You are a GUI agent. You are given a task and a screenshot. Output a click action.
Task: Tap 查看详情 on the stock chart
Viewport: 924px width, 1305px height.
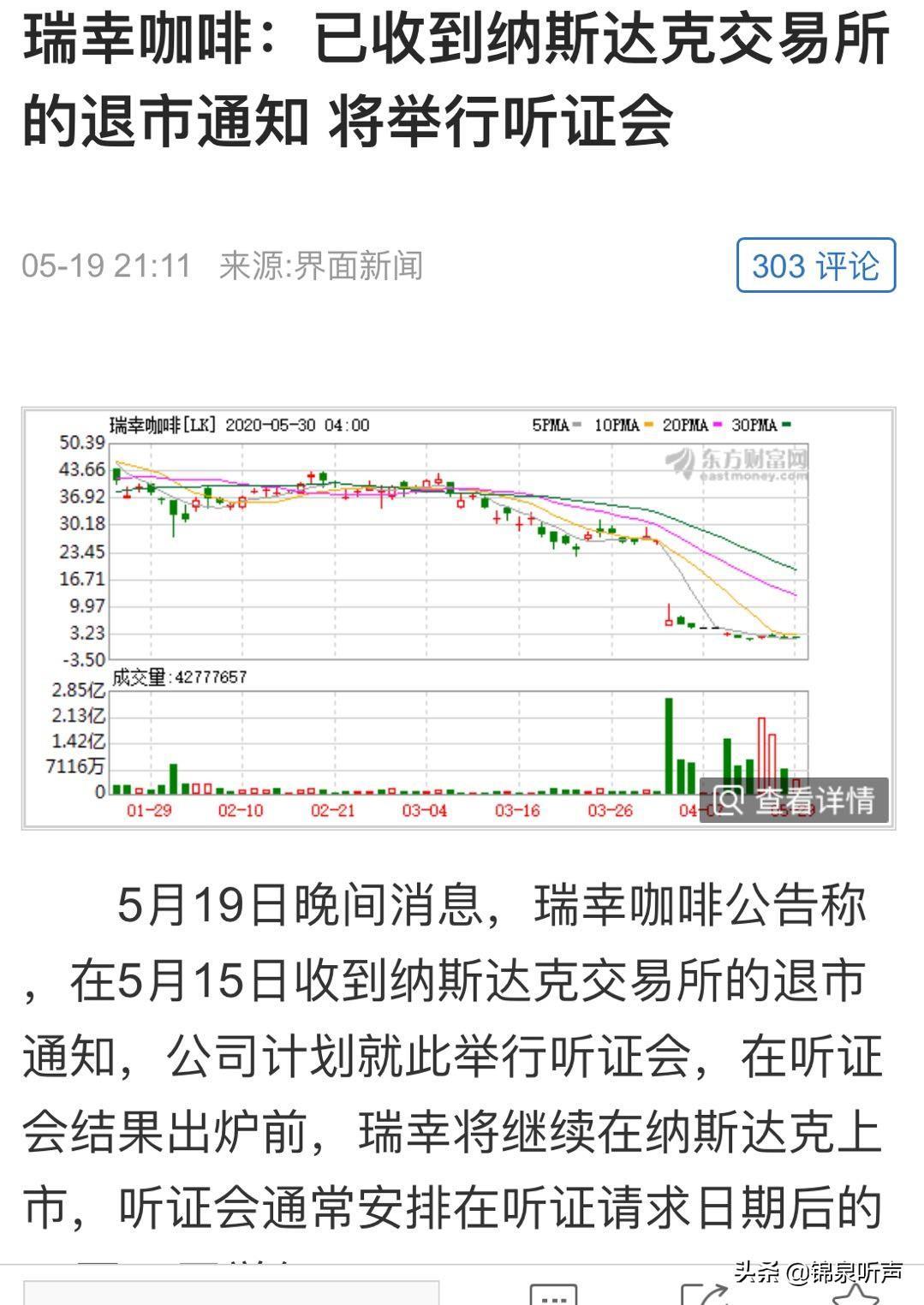click(x=793, y=801)
